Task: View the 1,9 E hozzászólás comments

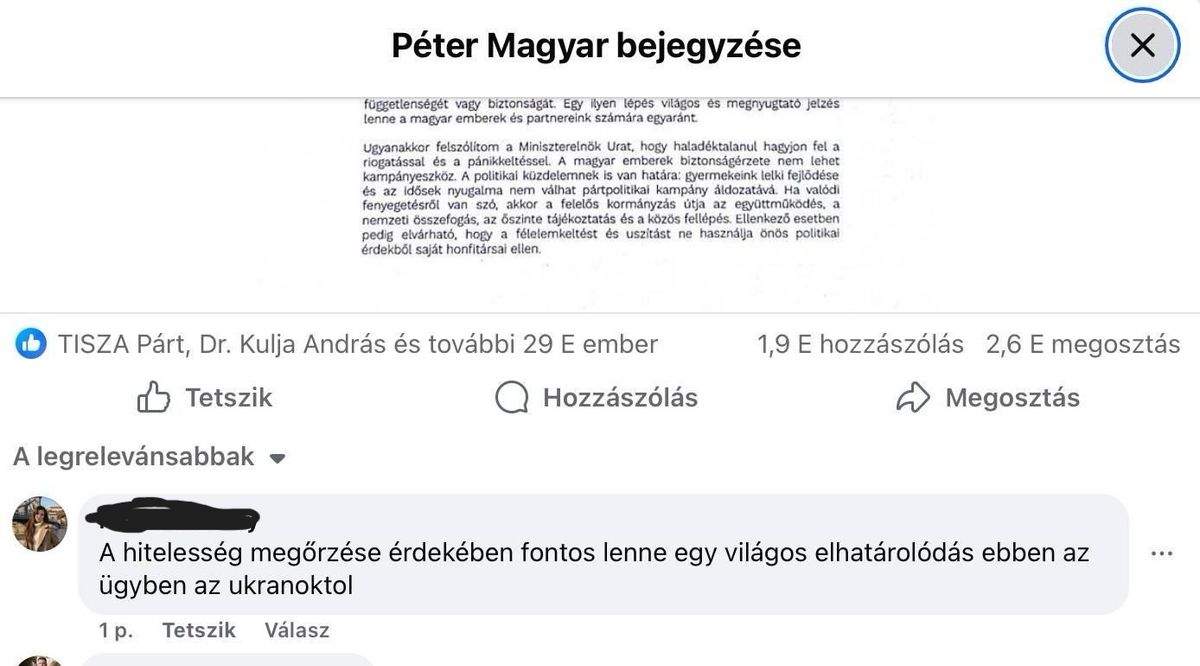Action: tap(860, 345)
